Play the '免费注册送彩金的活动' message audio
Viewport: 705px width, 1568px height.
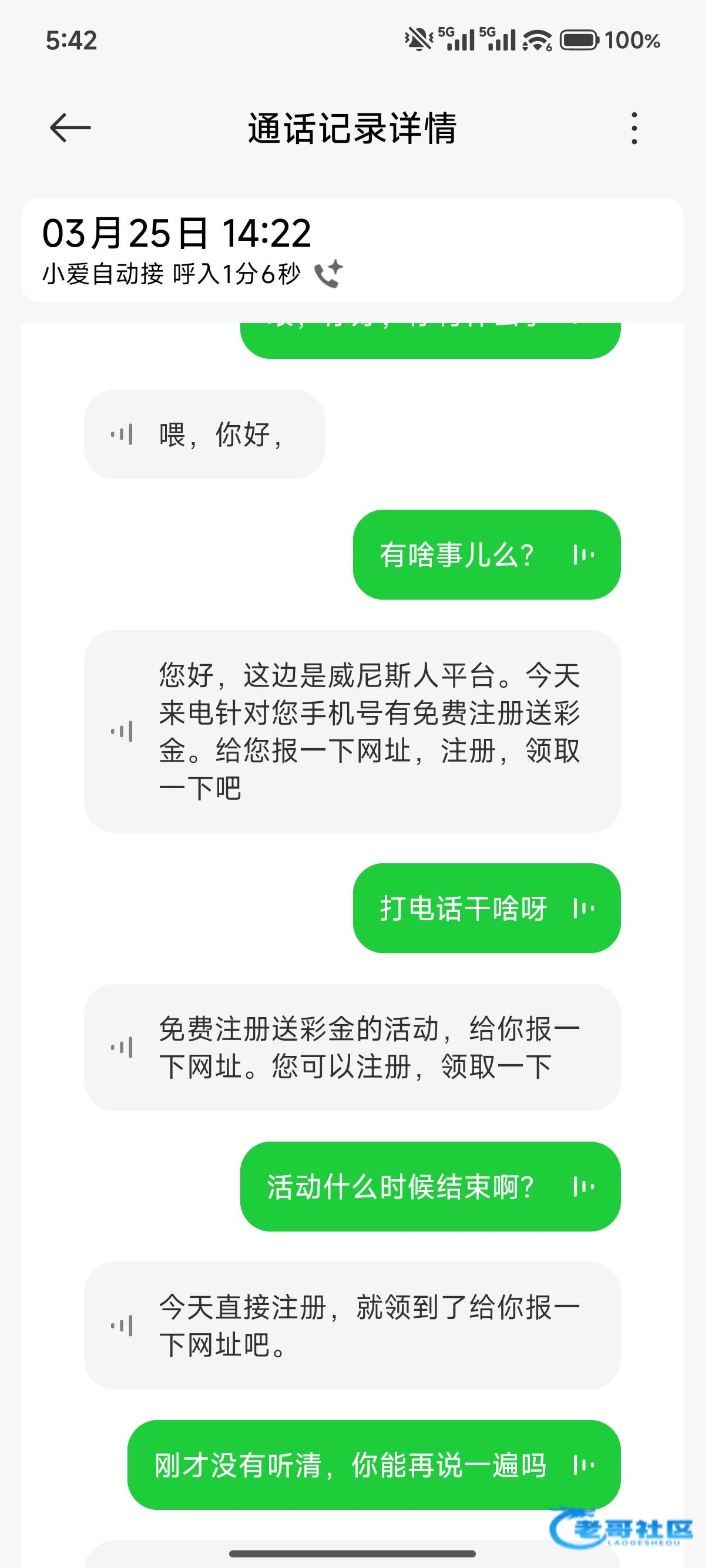[x=122, y=1048]
